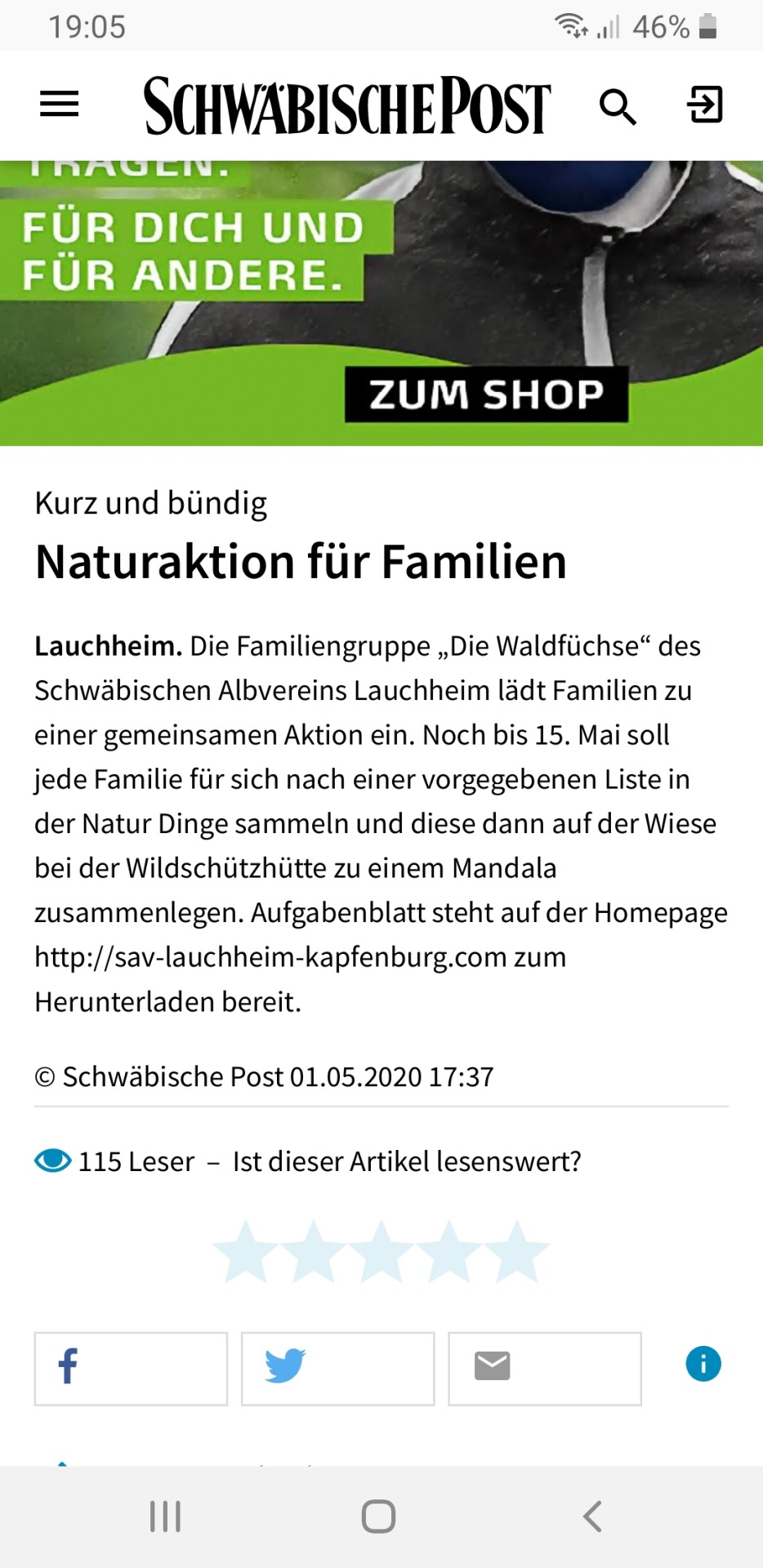Open the search magnifier
The width and height of the screenshot is (763, 1568).
[x=618, y=107]
